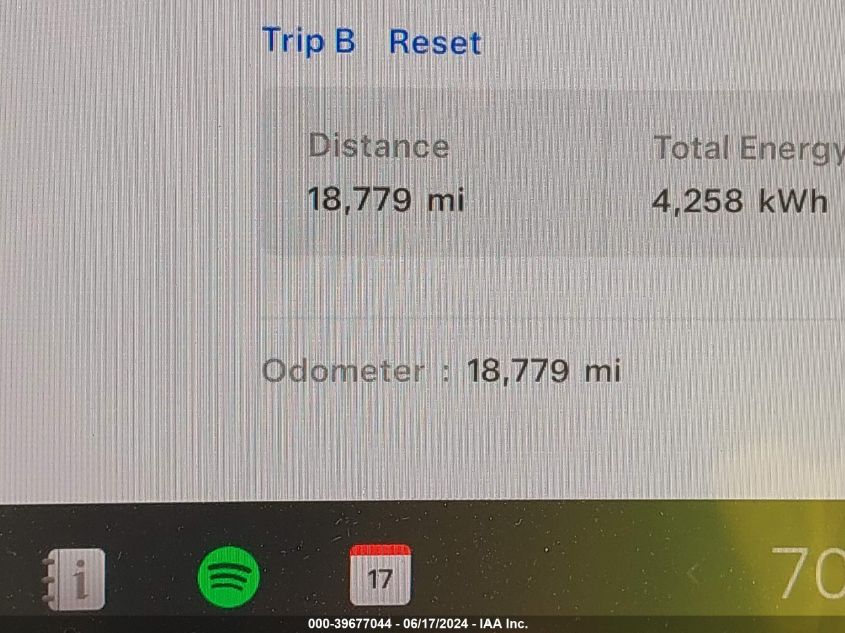Launch the Spotify app

click(x=228, y=576)
